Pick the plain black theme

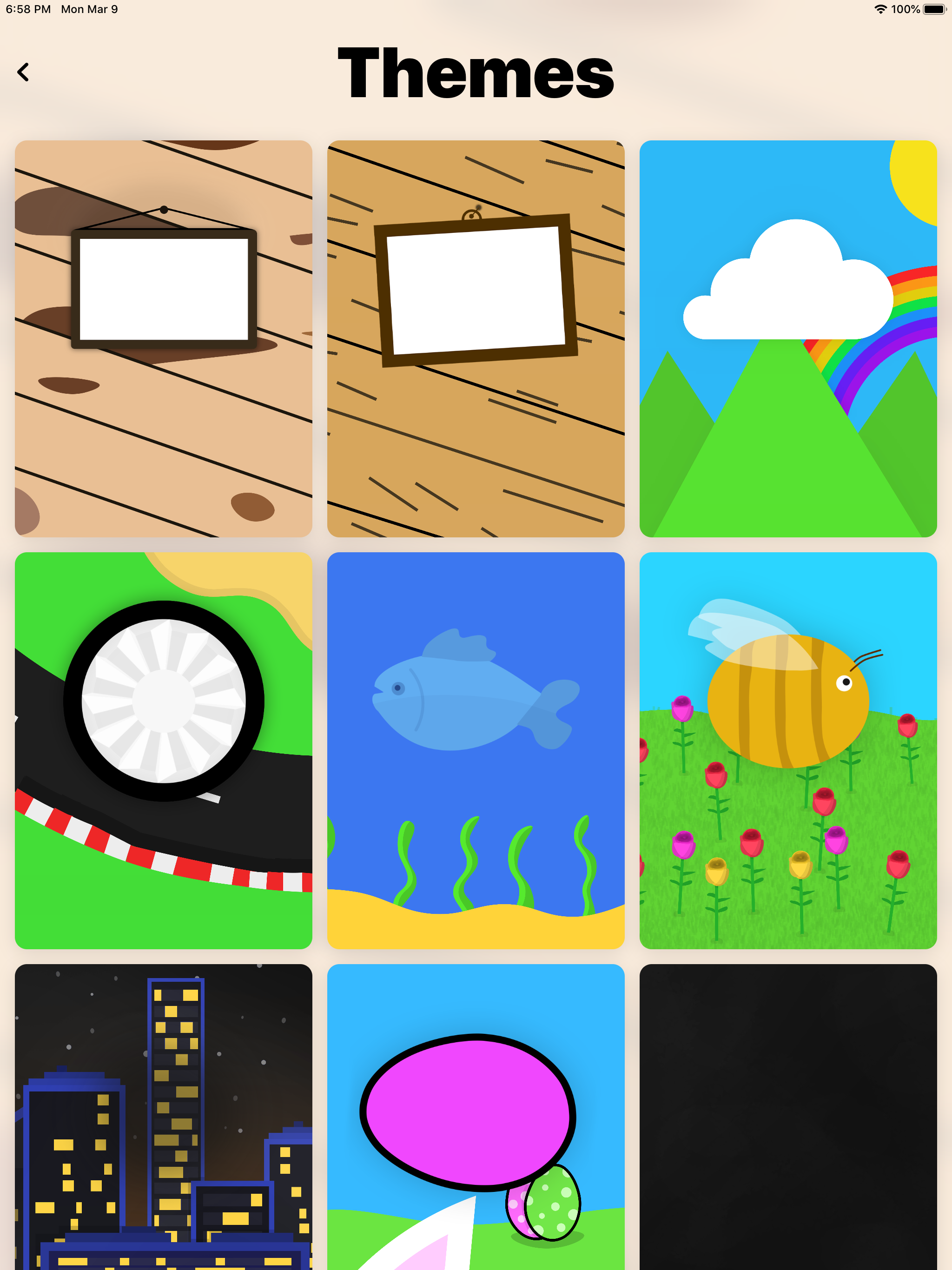(788, 1117)
